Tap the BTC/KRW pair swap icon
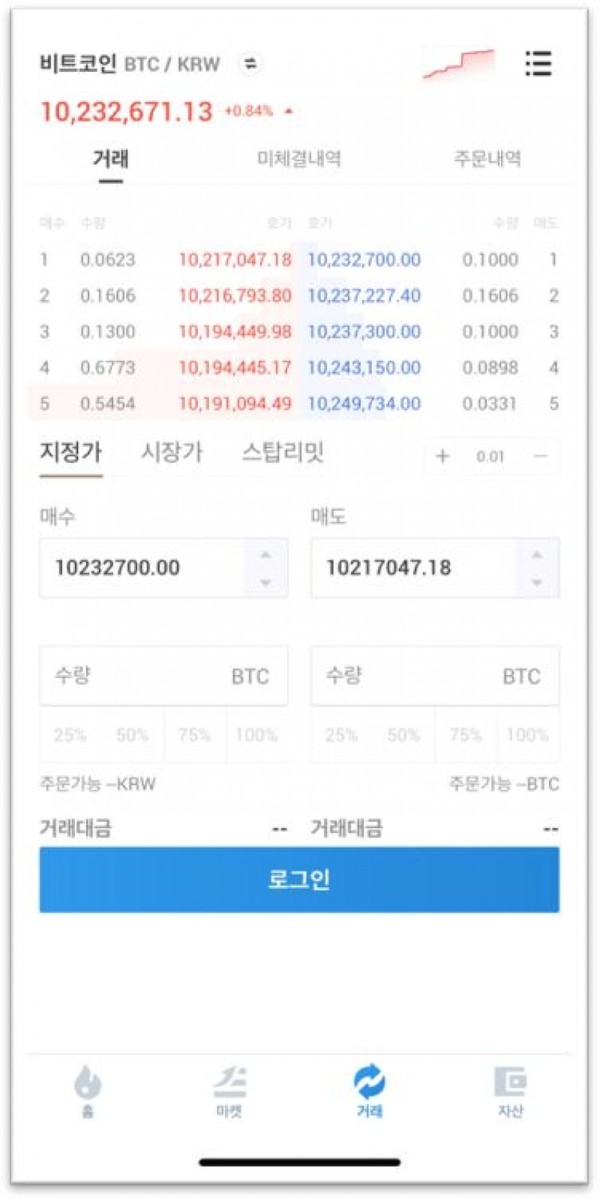Viewport: 600px width, 1200px height. tap(250, 64)
